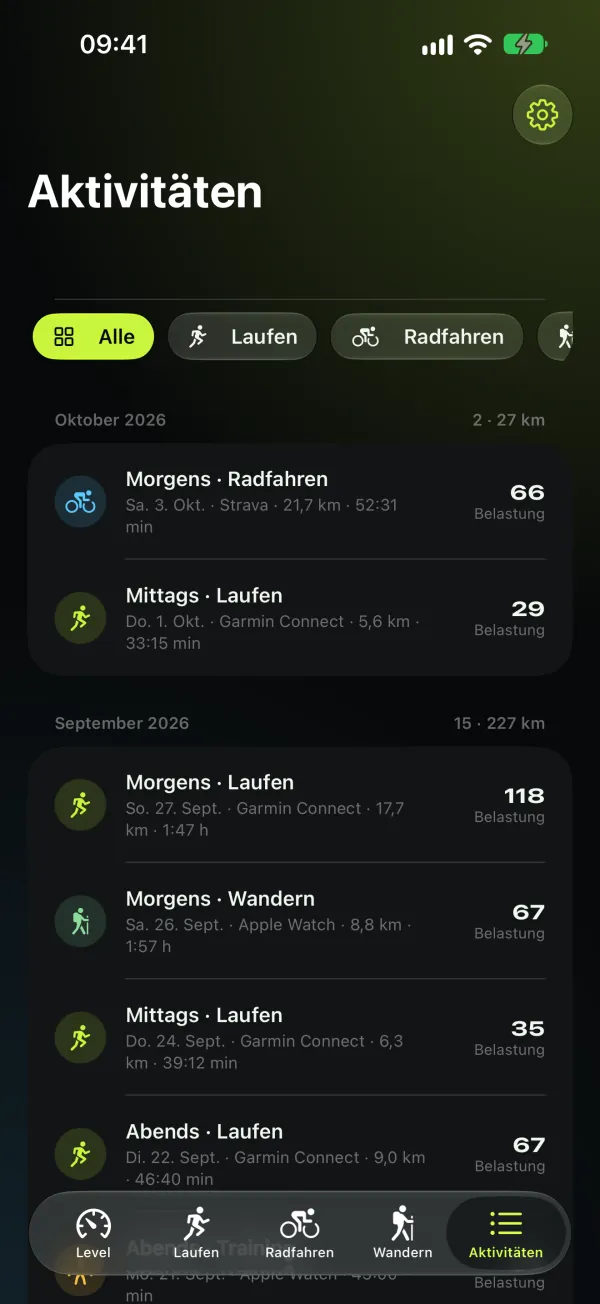Filter activities by Laufen chip
This screenshot has width=600, height=1304.
tap(242, 337)
